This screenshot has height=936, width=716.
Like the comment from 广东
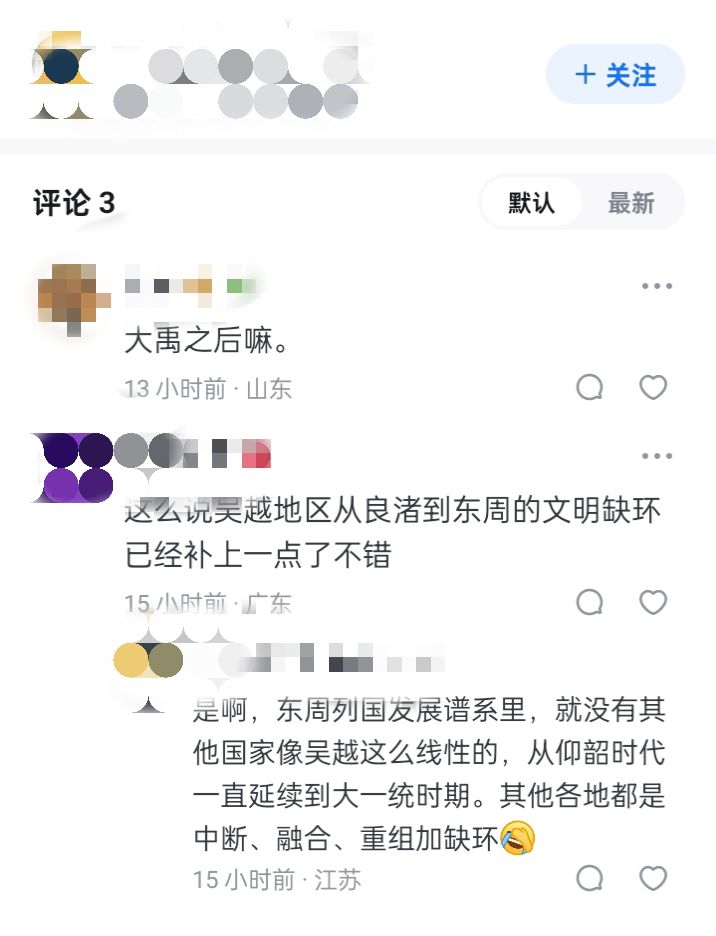click(653, 602)
